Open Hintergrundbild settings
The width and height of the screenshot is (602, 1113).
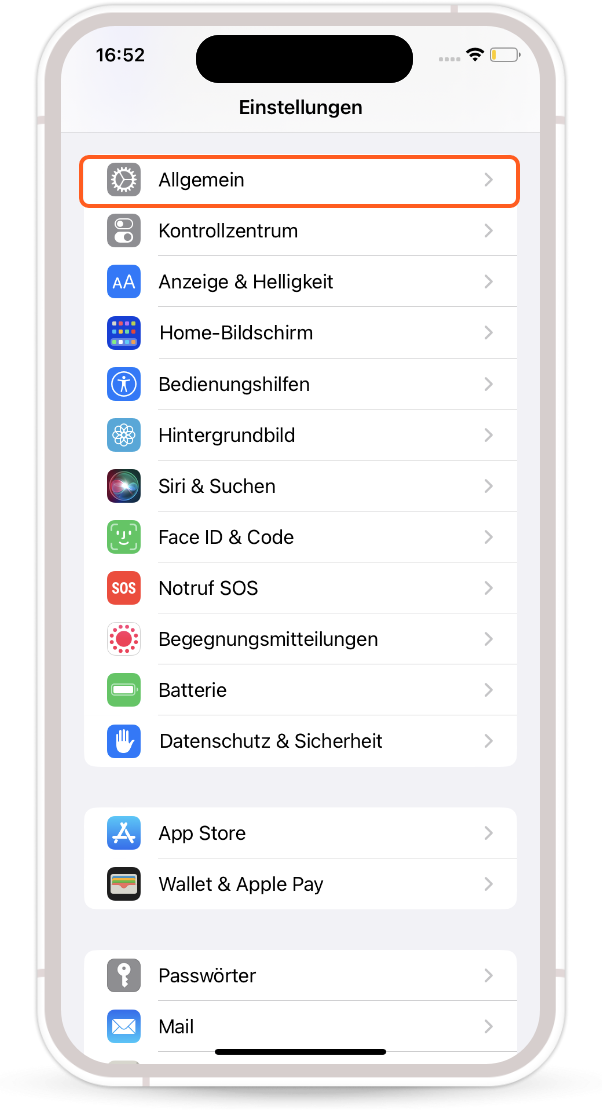300,435
